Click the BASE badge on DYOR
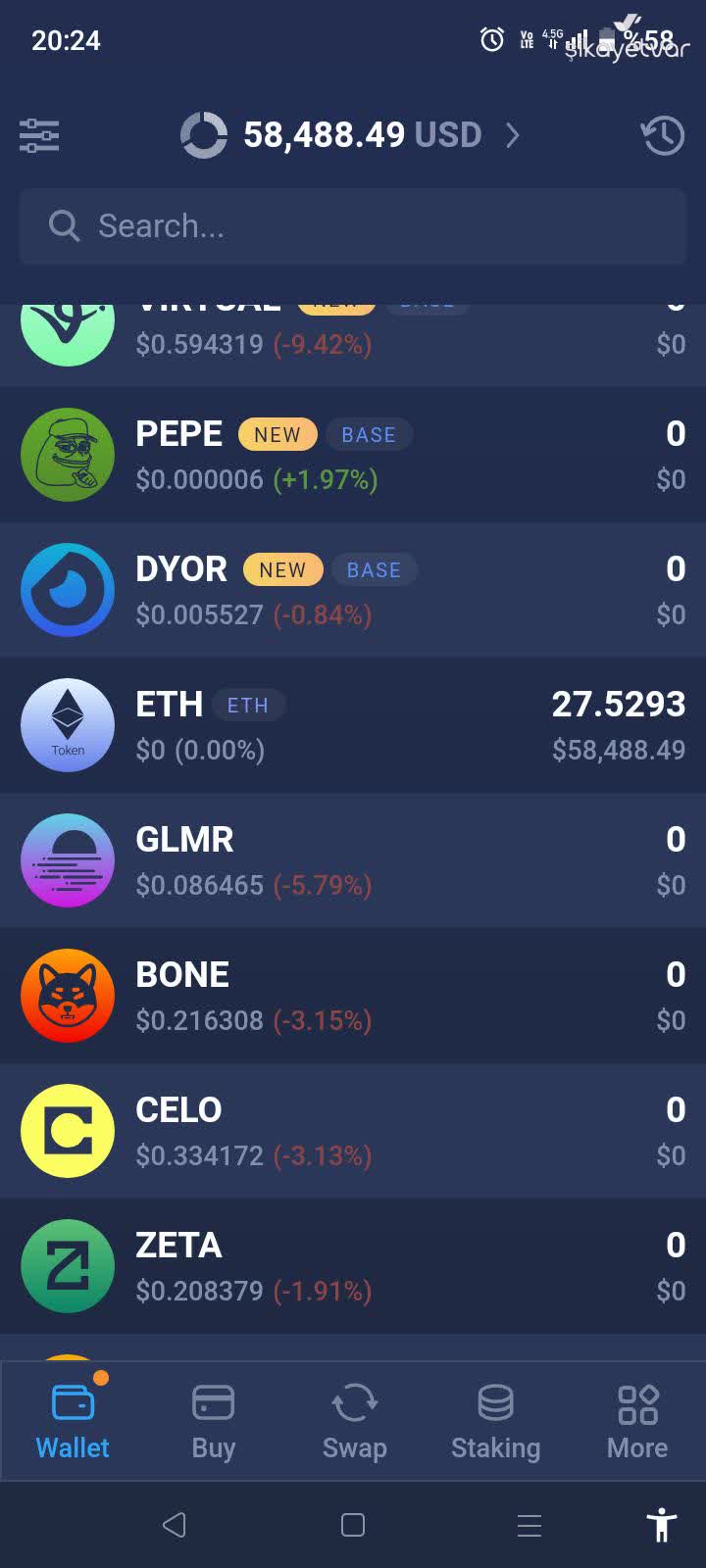This screenshot has height=1568, width=706. click(374, 569)
